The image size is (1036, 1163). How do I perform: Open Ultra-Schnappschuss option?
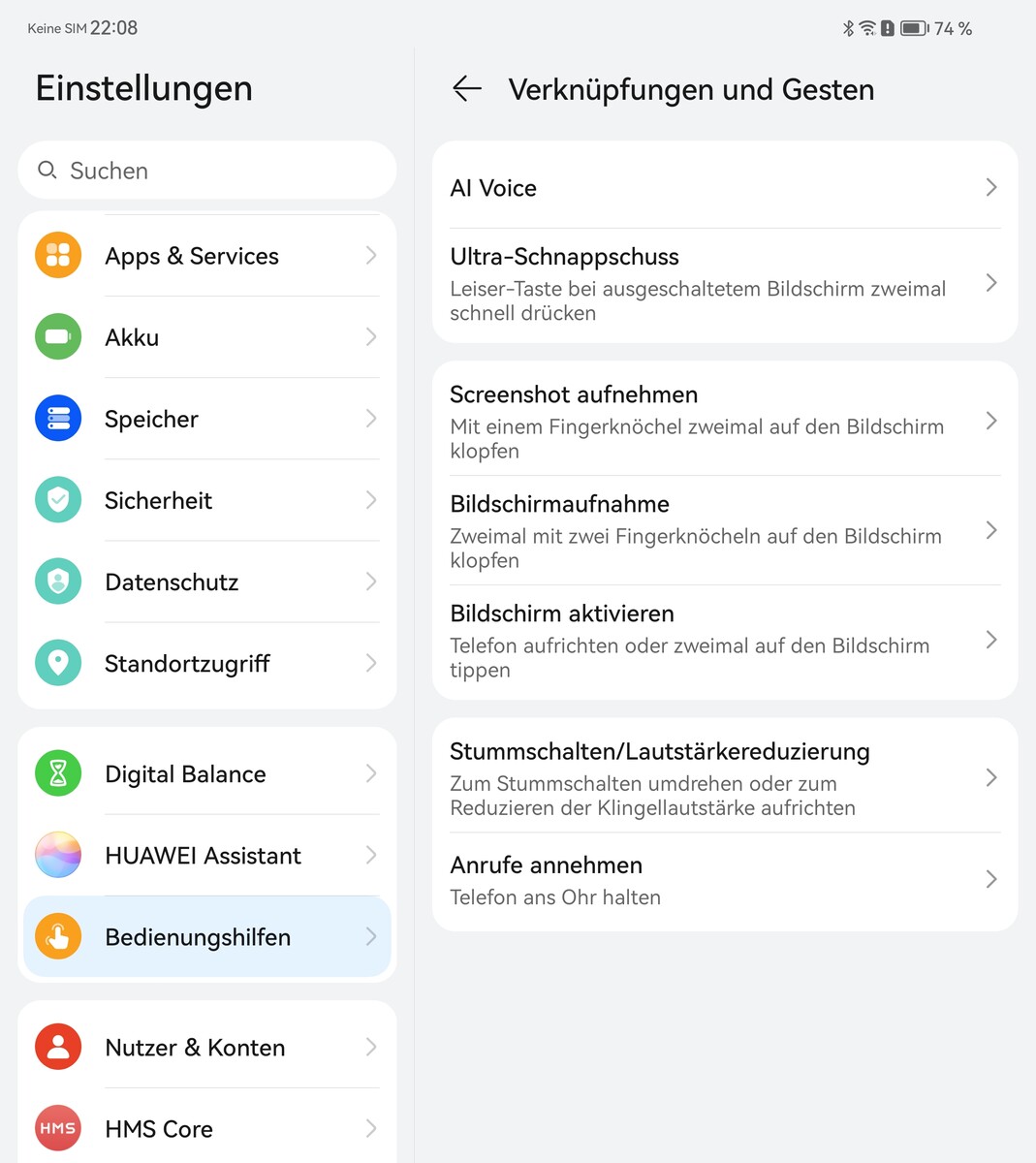click(724, 283)
